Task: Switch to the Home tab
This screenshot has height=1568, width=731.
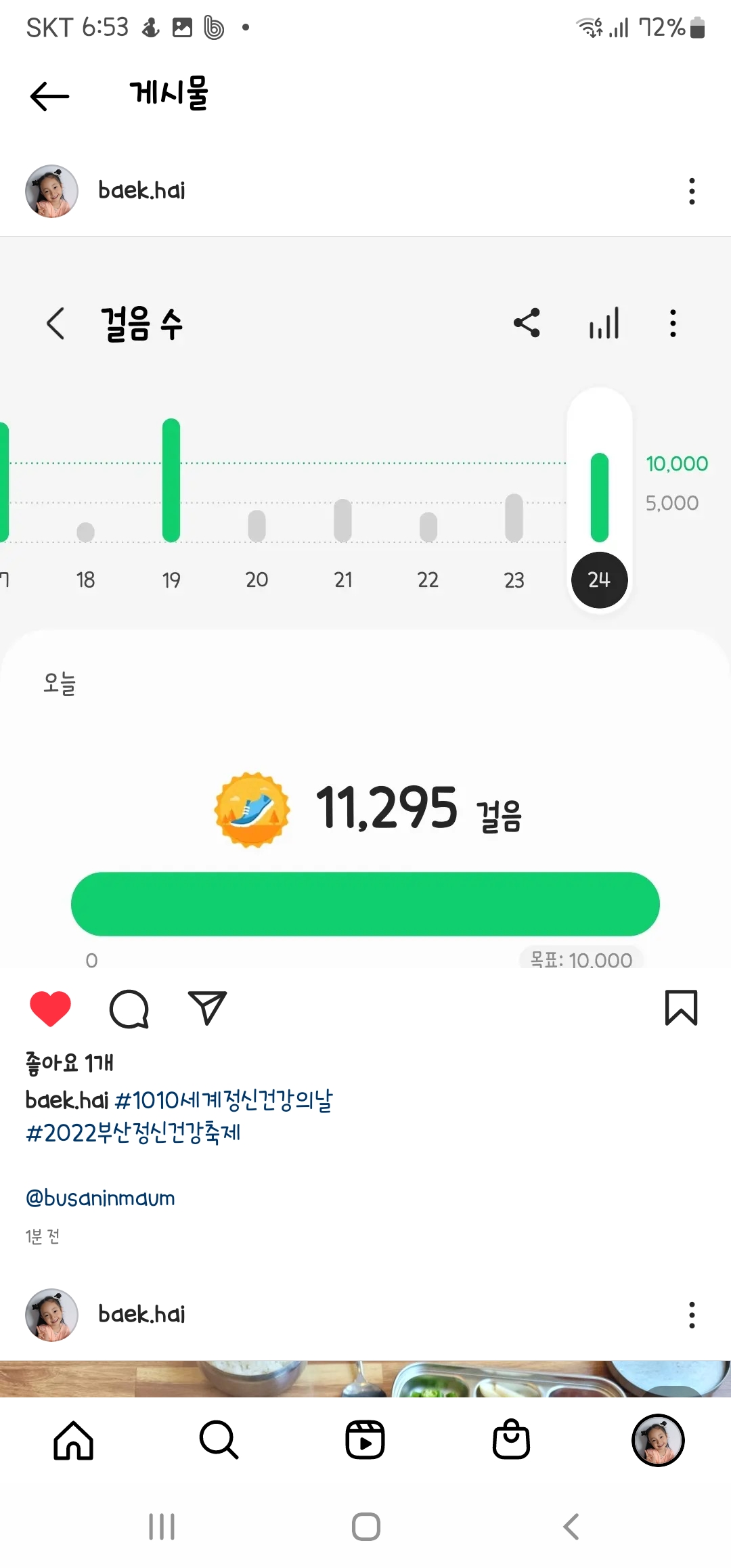Action: [73, 1440]
